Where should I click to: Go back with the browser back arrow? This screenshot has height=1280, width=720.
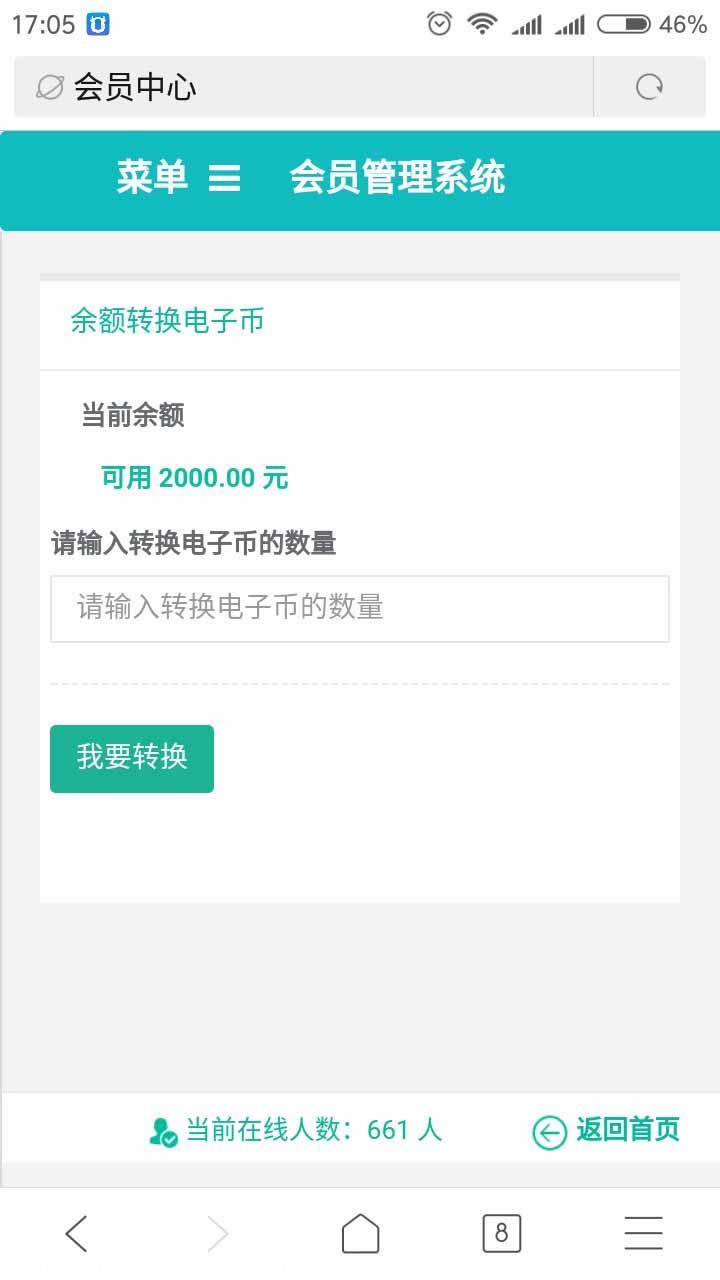pyautogui.click(x=76, y=1234)
